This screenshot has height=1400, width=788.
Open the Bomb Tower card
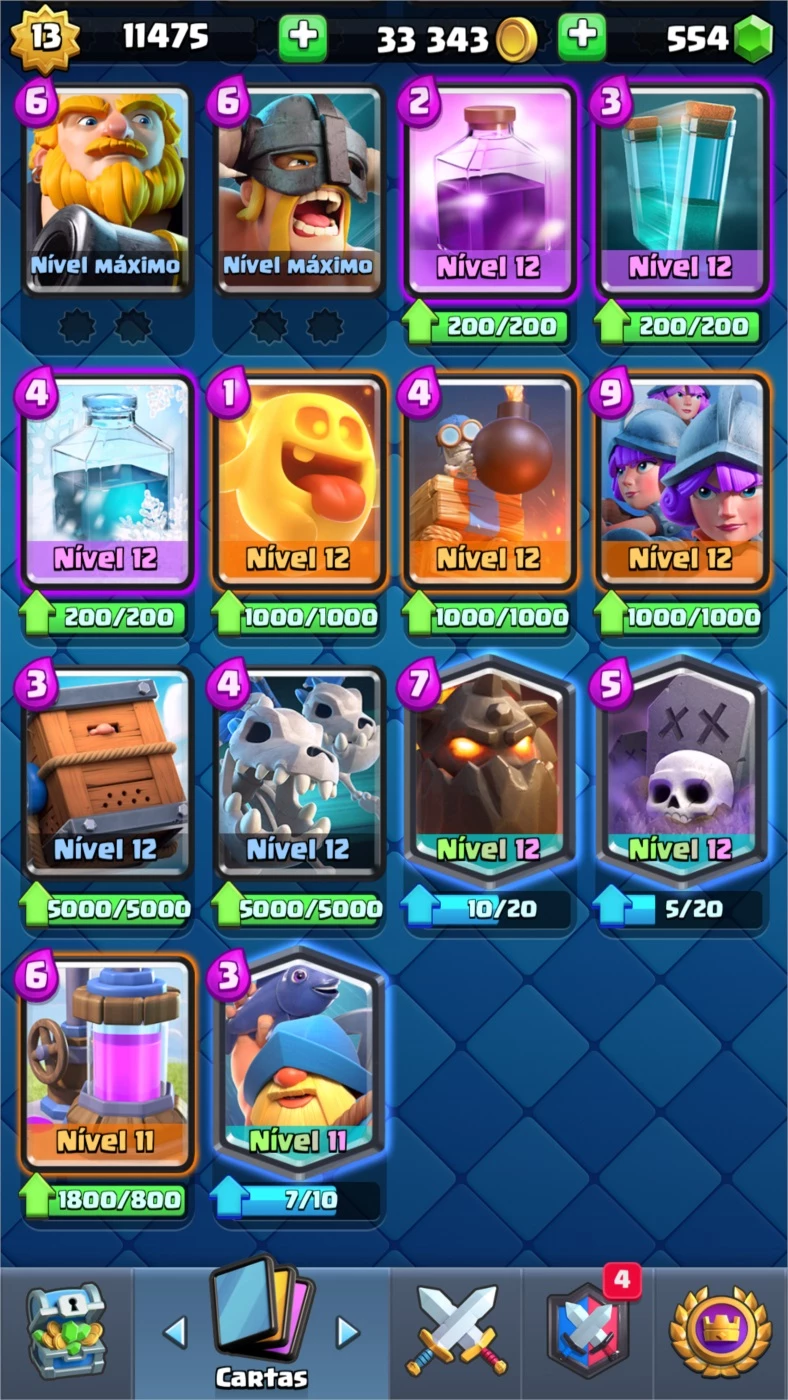(490, 481)
